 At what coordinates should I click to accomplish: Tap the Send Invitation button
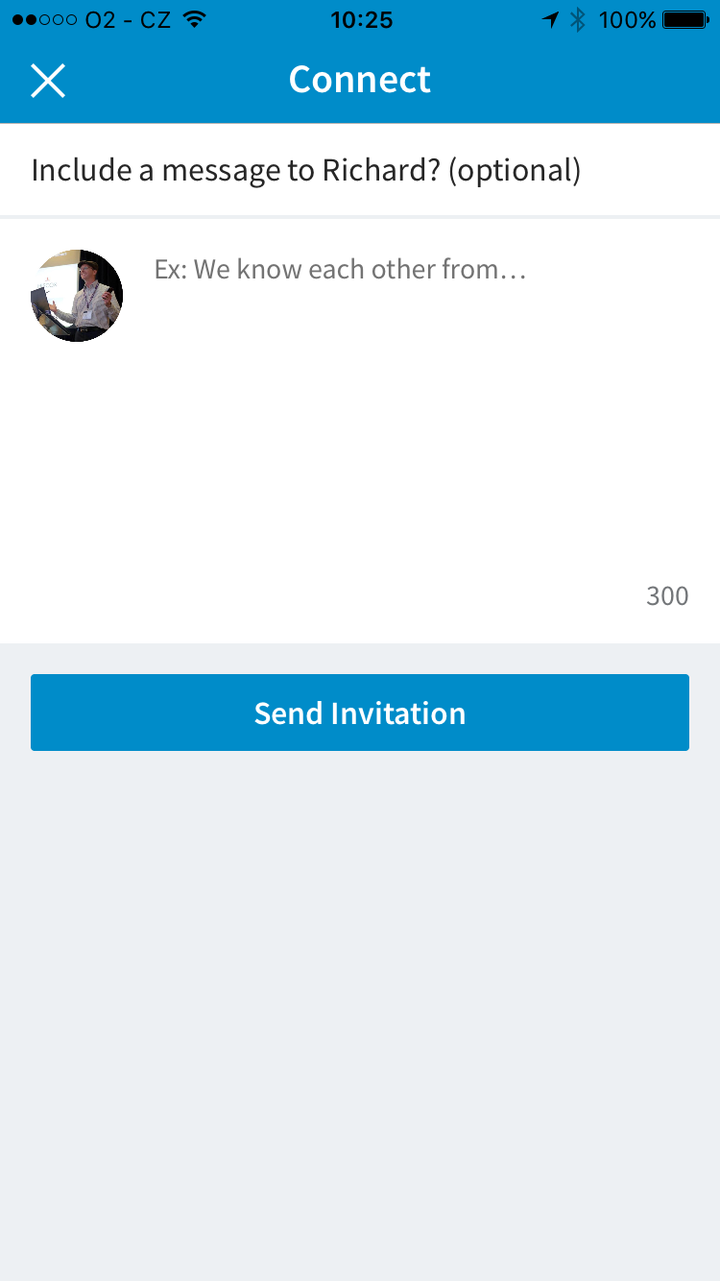(x=360, y=712)
